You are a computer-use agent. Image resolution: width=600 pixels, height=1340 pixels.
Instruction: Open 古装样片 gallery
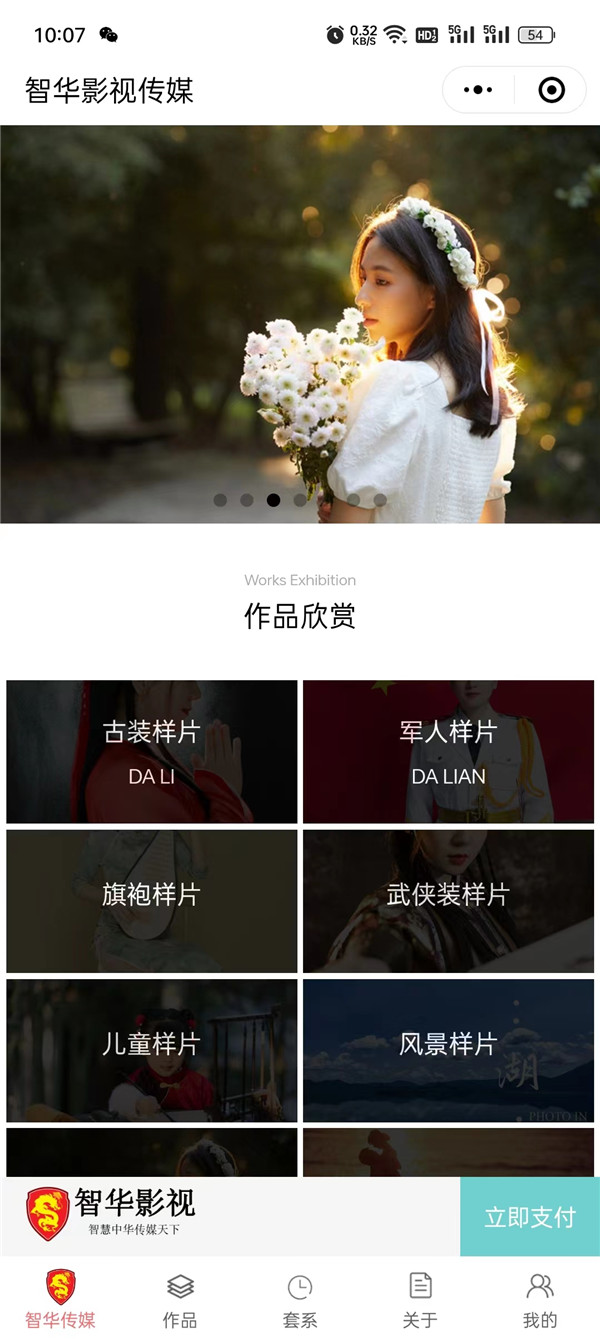point(152,751)
